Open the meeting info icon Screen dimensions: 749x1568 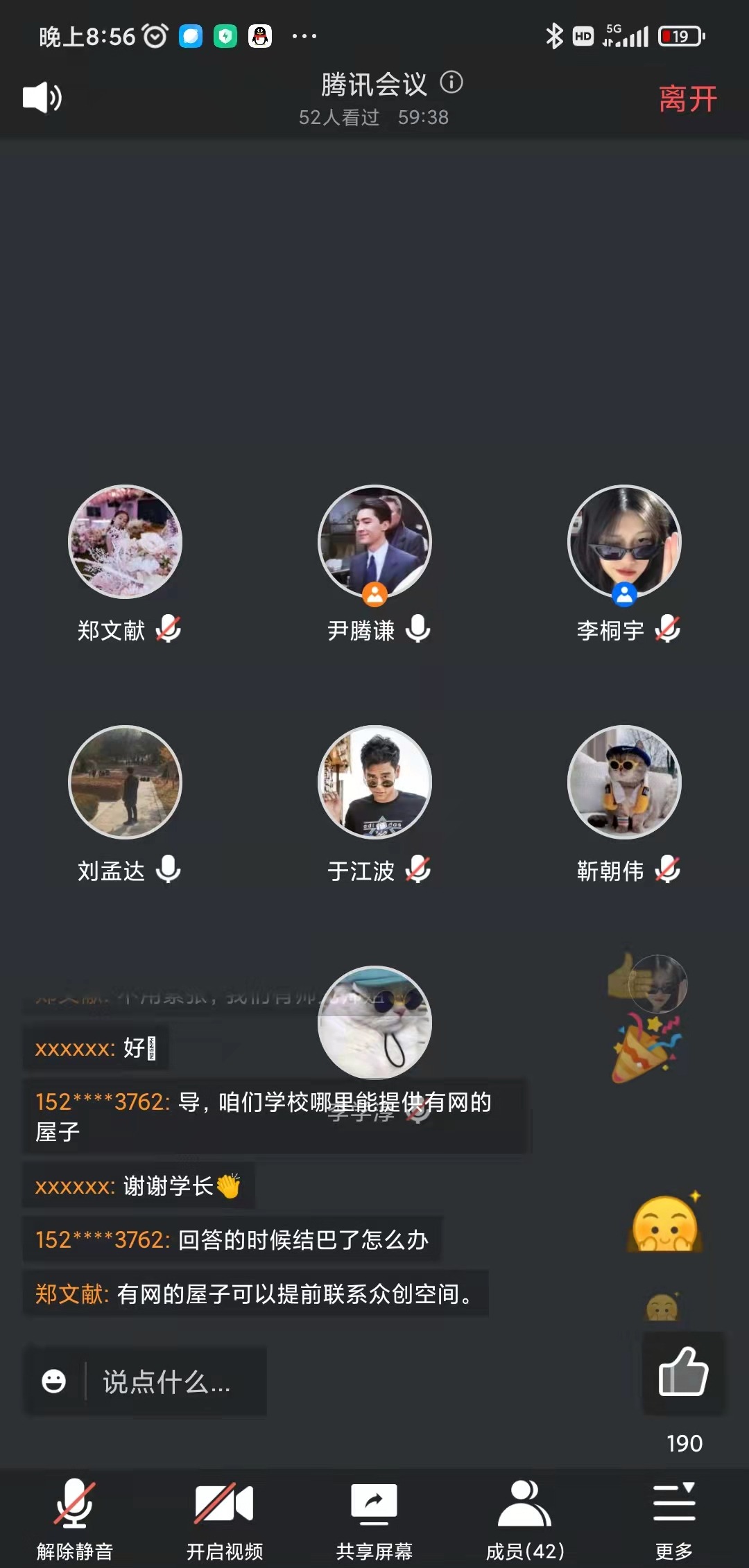pyautogui.click(x=451, y=82)
